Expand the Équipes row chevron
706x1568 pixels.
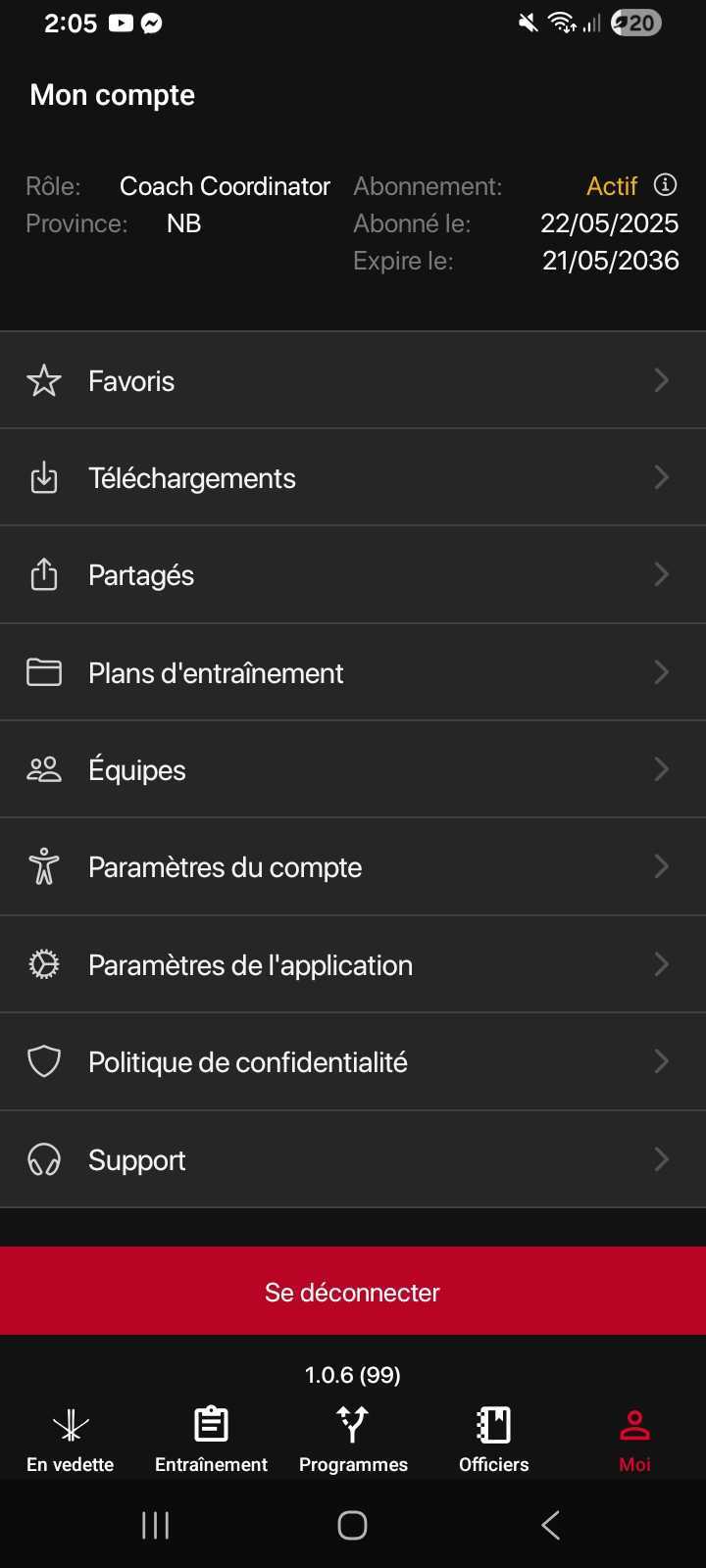tap(662, 769)
